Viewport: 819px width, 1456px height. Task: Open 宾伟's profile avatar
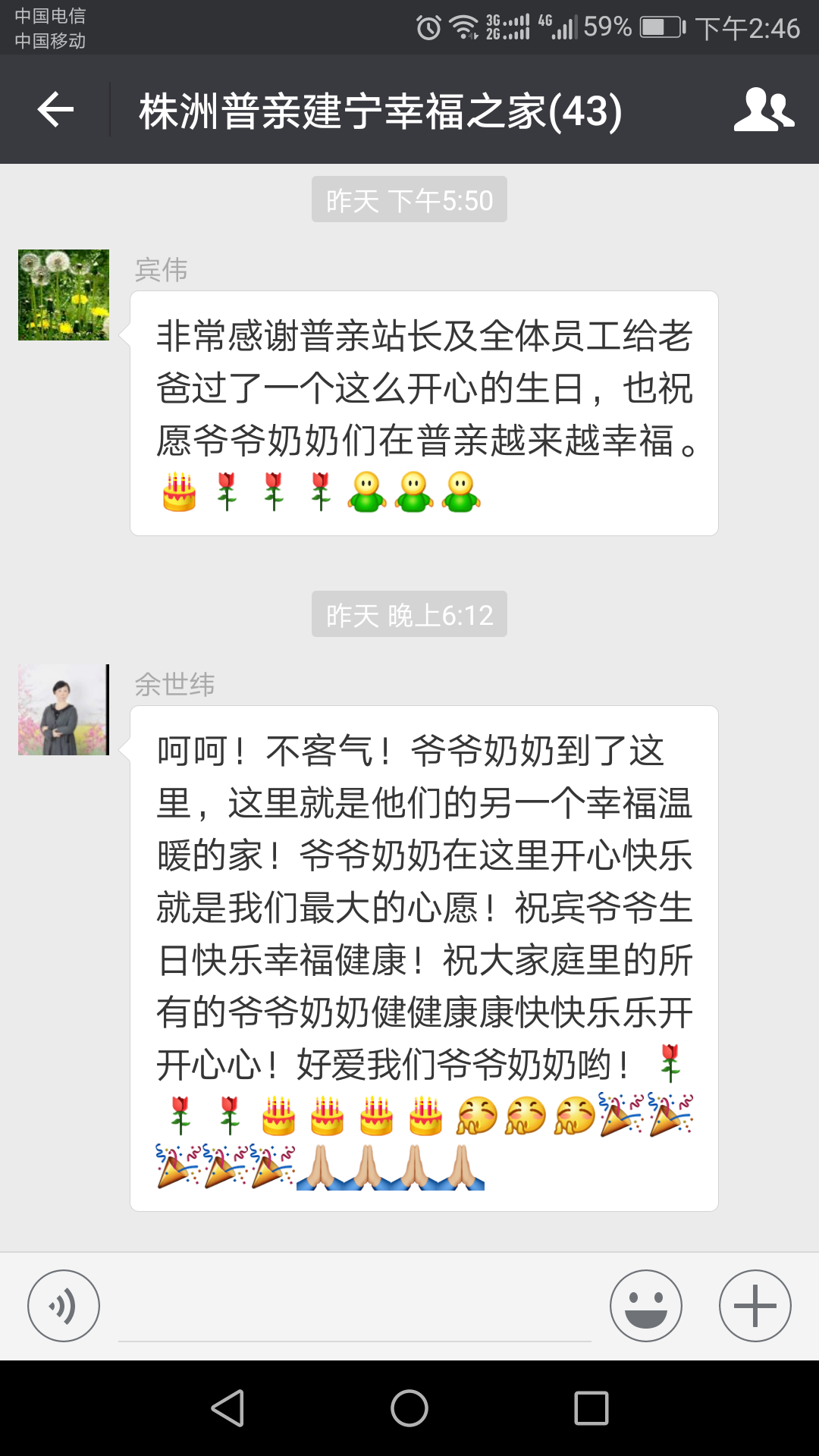tap(64, 295)
